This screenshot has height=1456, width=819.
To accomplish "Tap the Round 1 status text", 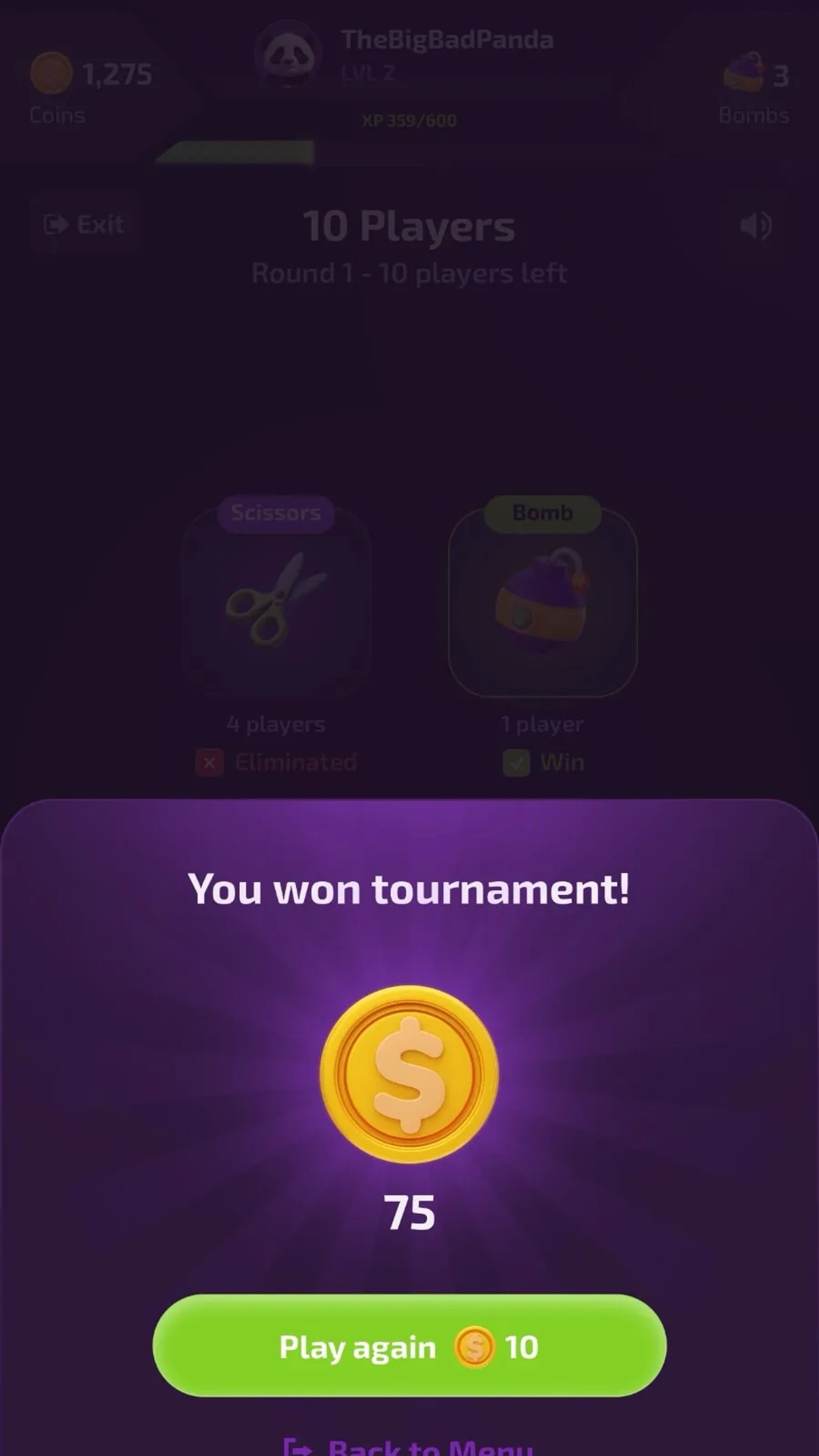I will pos(409,272).
